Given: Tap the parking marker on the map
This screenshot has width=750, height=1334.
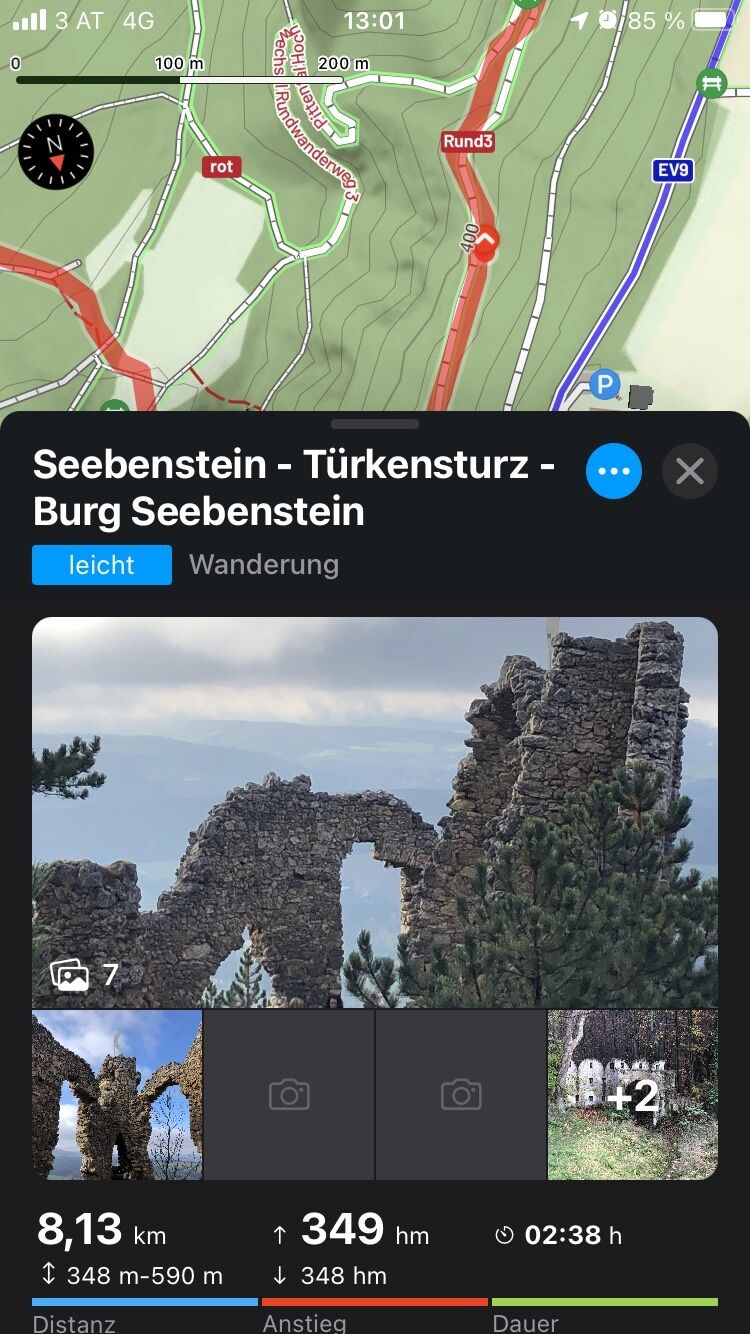Looking at the screenshot, I should 604,384.
